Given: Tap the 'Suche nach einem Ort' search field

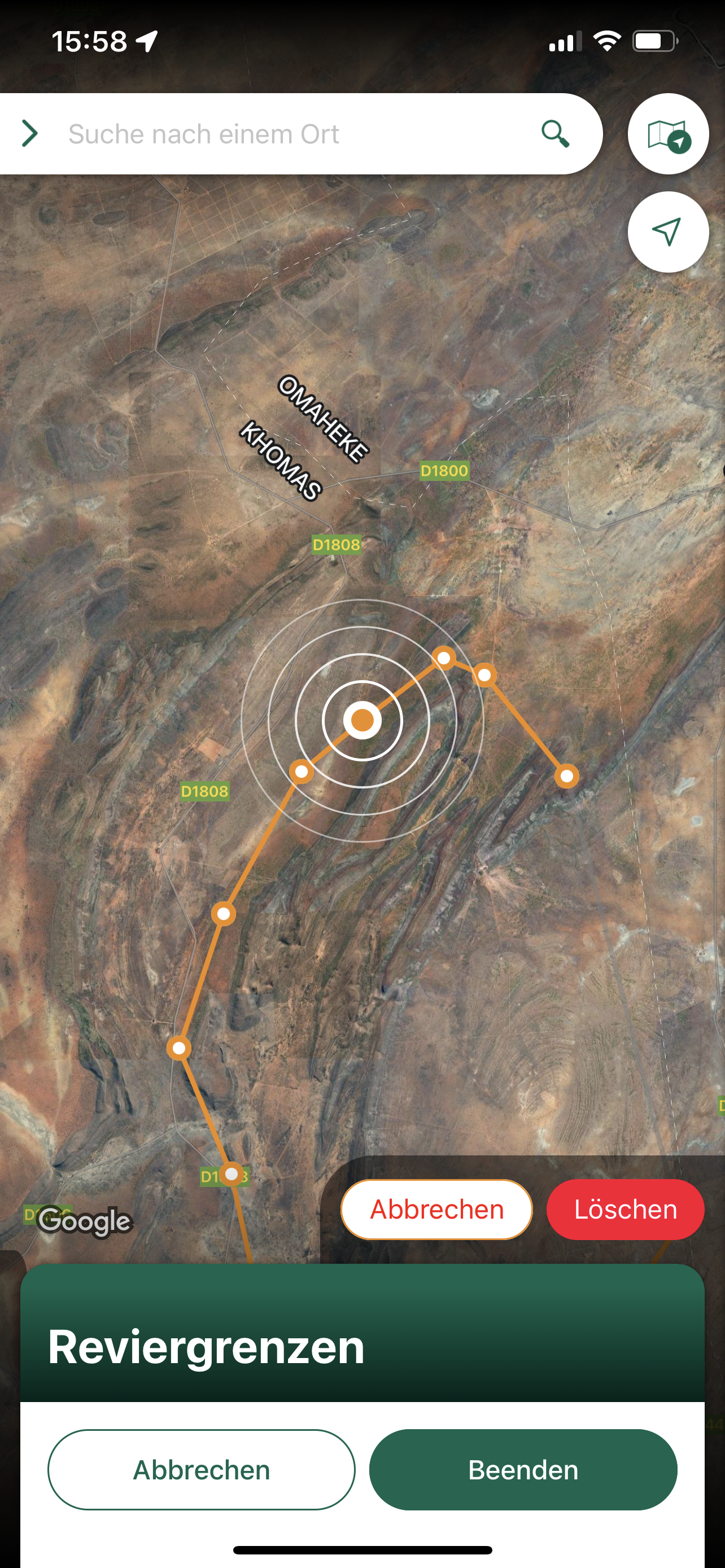Looking at the screenshot, I should click(x=292, y=134).
